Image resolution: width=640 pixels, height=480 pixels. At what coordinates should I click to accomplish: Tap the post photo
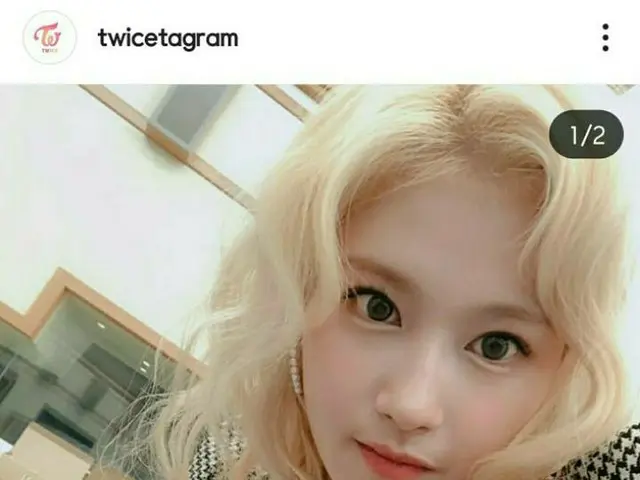(x=320, y=290)
